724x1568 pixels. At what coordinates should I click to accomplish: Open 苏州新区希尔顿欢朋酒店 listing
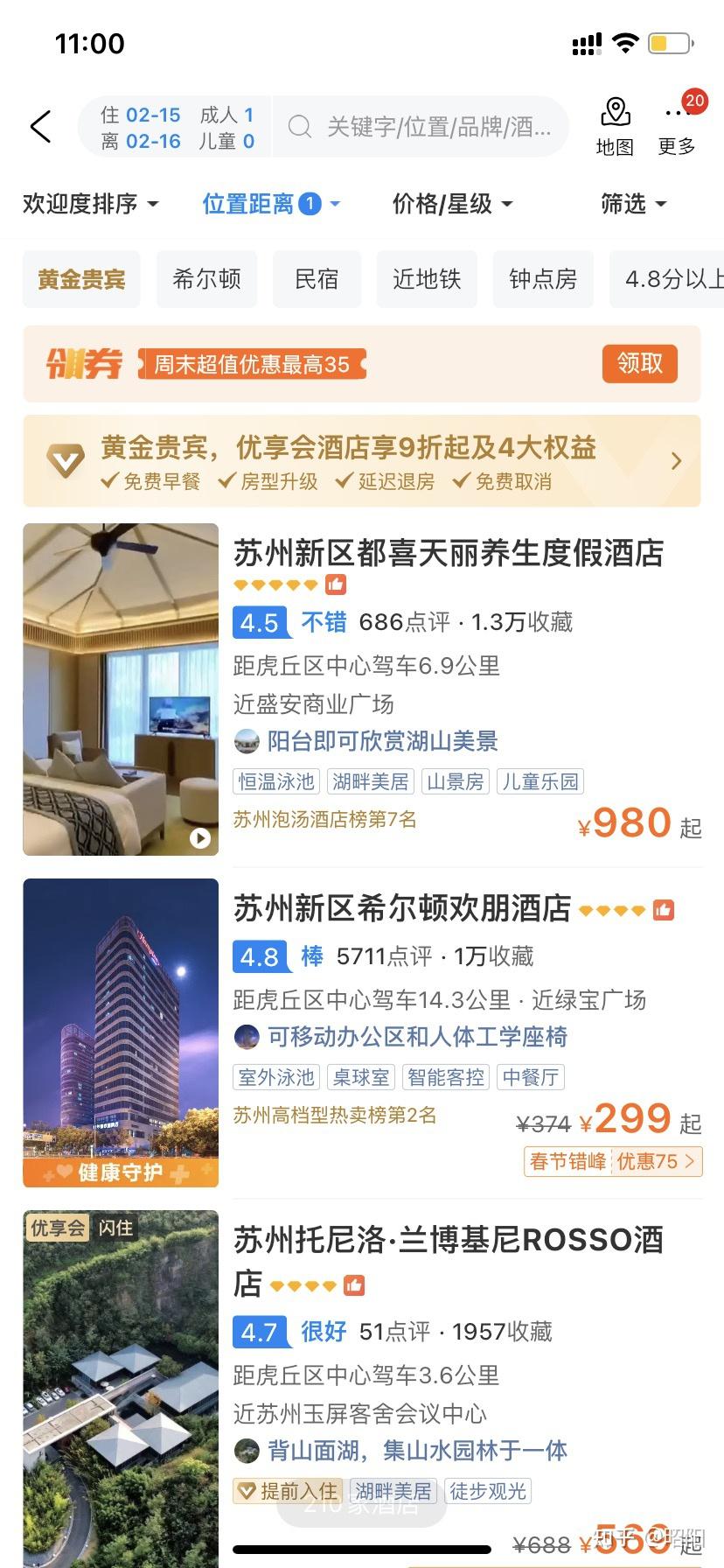click(x=402, y=909)
